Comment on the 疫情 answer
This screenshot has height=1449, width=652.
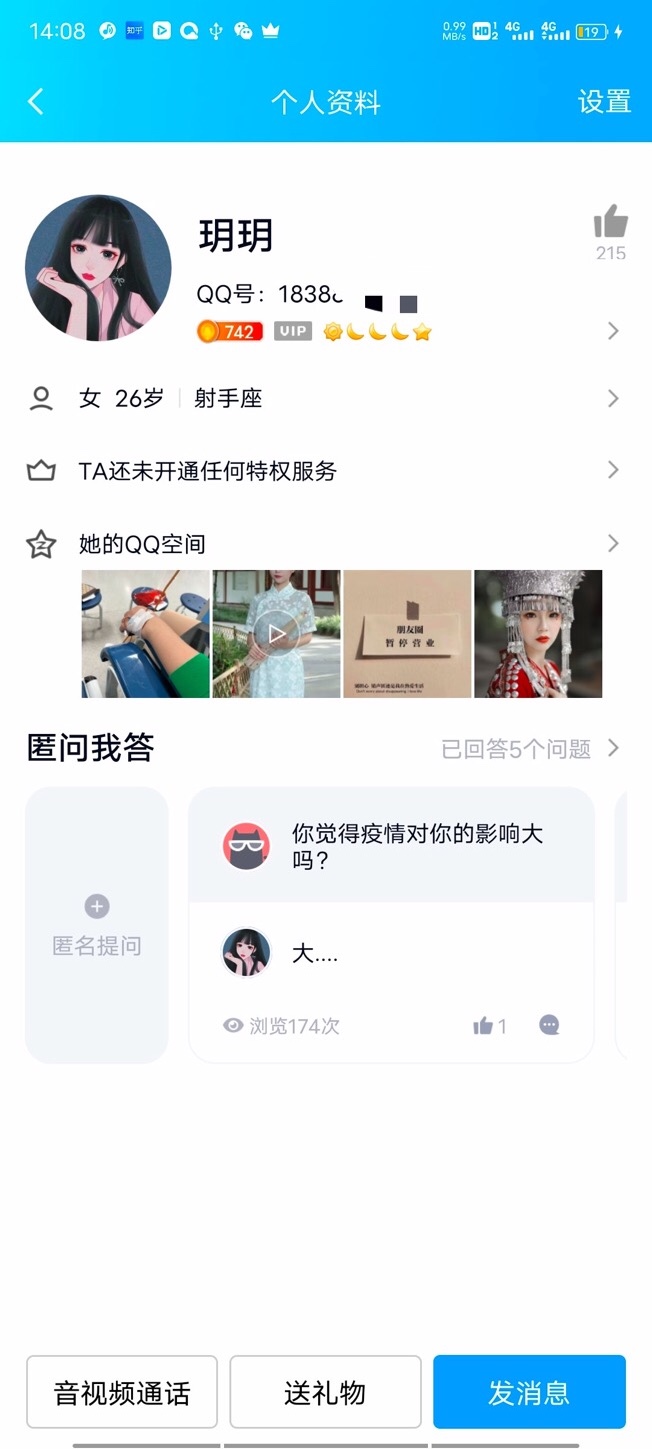tap(549, 1026)
